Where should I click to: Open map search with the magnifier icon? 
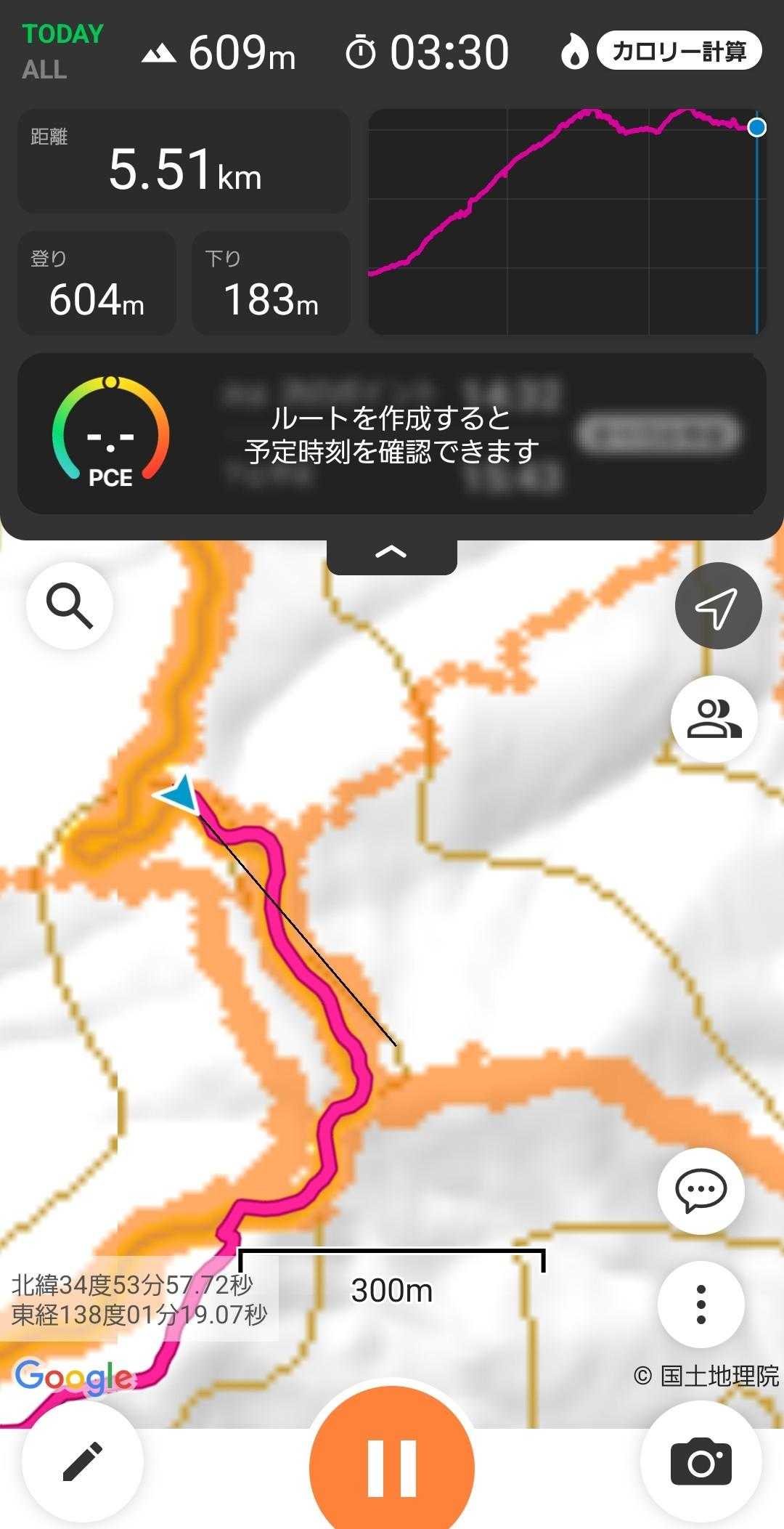click(x=70, y=606)
